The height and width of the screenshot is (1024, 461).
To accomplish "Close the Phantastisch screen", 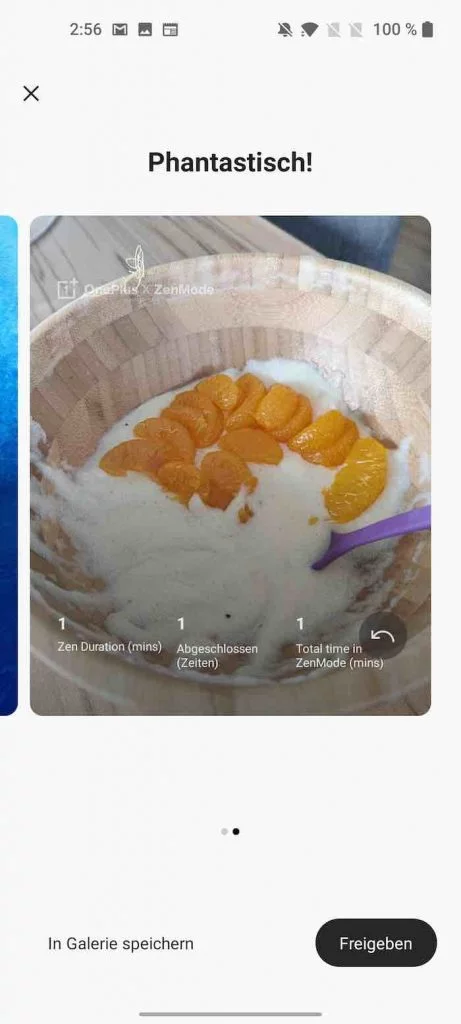I will click(x=31, y=93).
